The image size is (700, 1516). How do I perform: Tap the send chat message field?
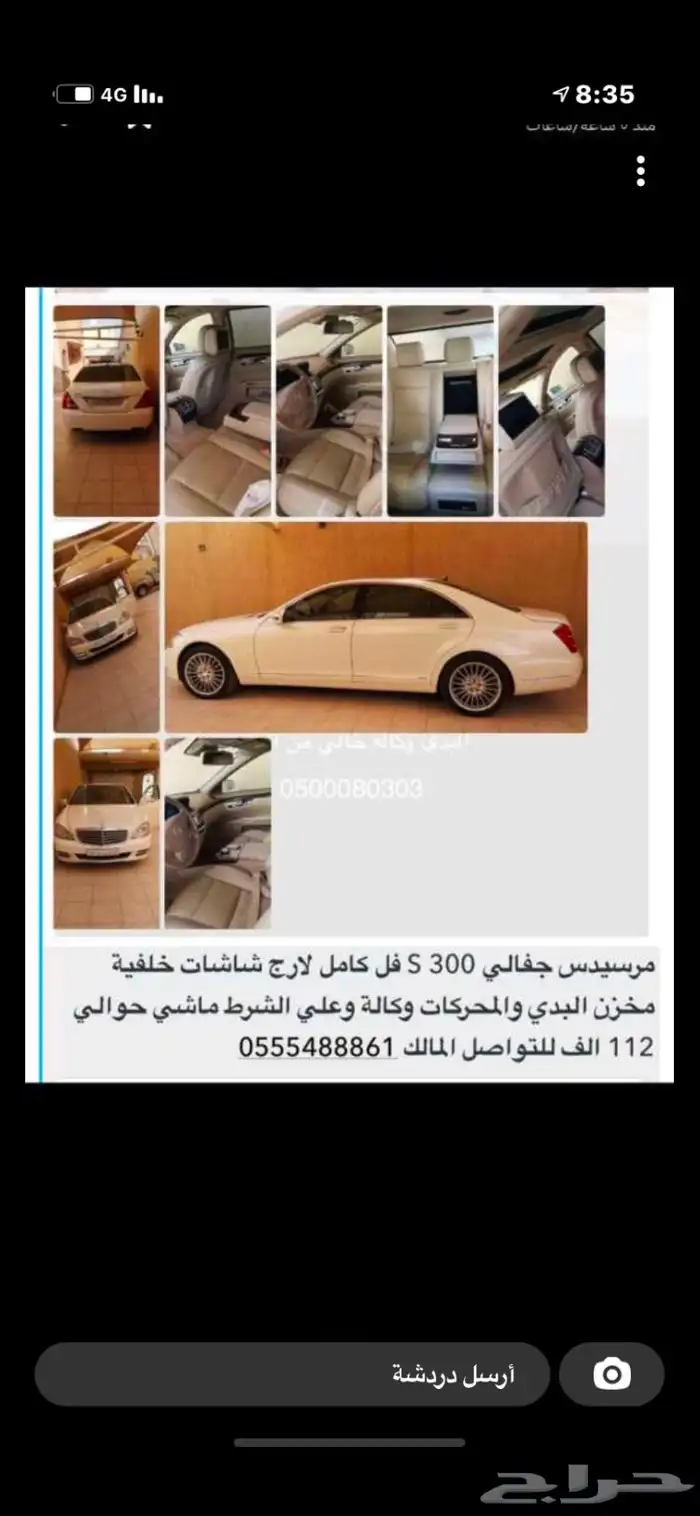(x=292, y=1374)
